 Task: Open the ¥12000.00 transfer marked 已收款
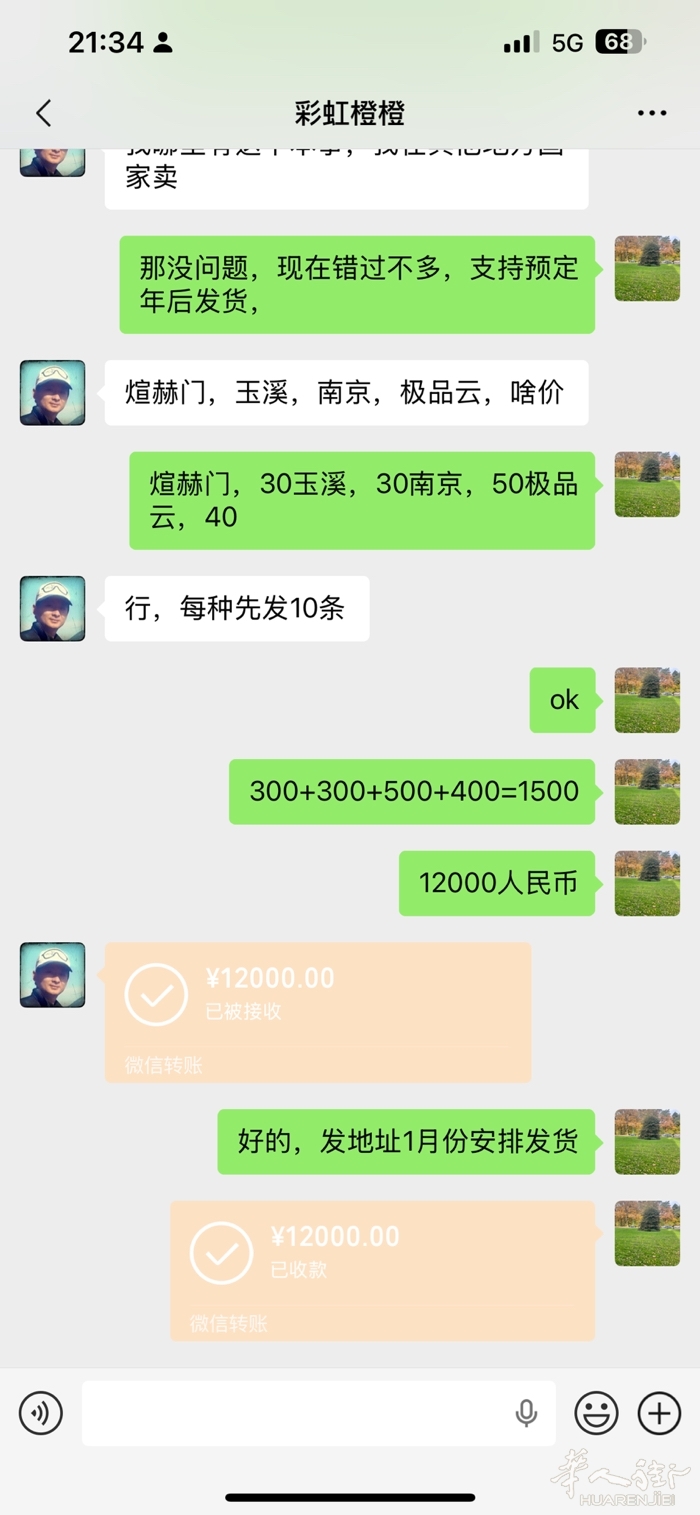tap(382, 1270)
